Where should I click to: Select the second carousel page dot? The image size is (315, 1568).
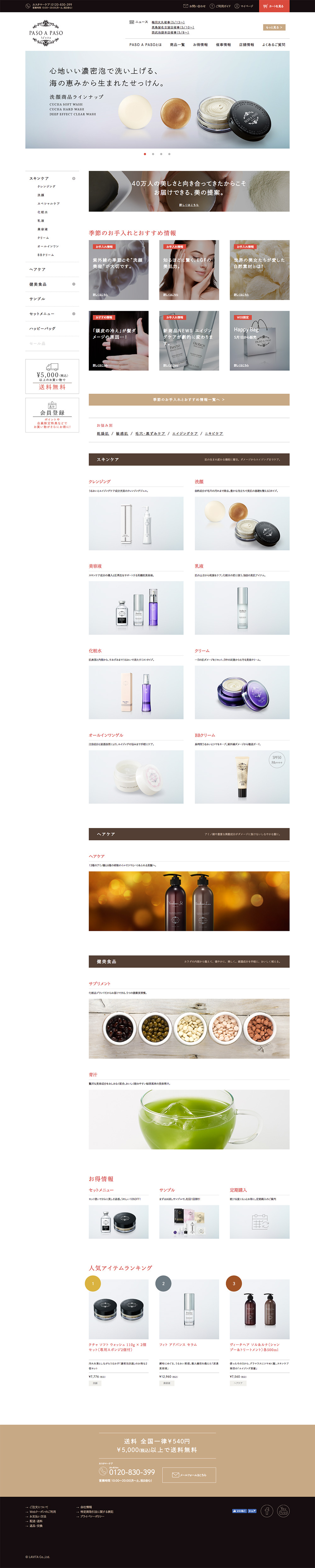tap(153, 154)
